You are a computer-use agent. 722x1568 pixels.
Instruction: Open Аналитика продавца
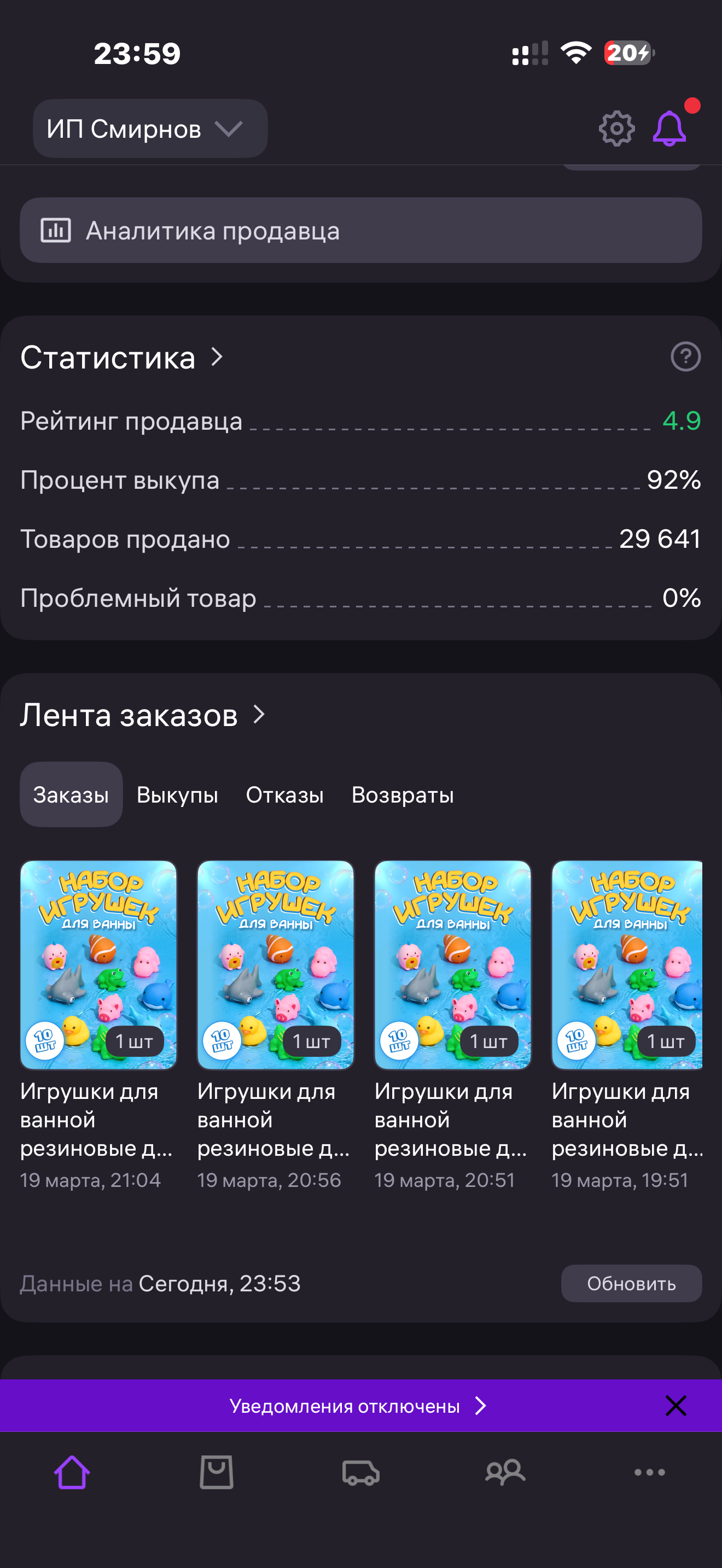pyautogui.click(x=360, y=231)
